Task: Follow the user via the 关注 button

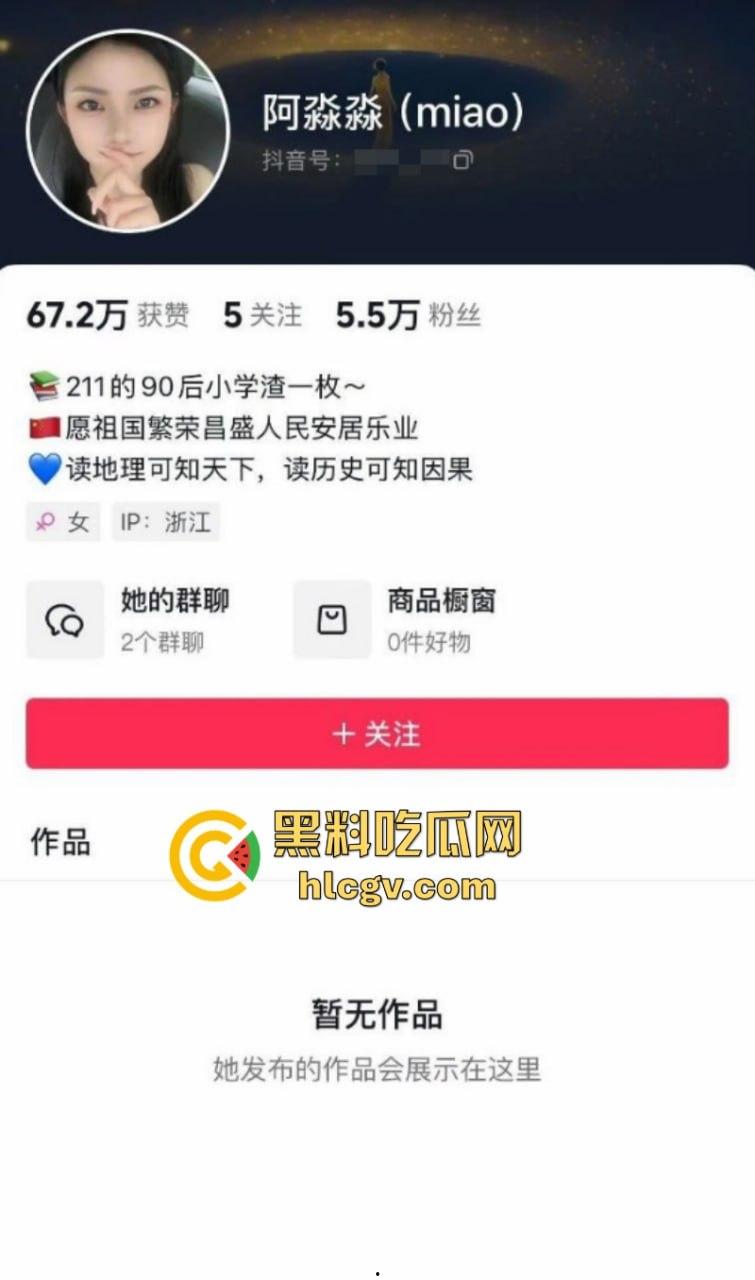Action: coord(377,733)
